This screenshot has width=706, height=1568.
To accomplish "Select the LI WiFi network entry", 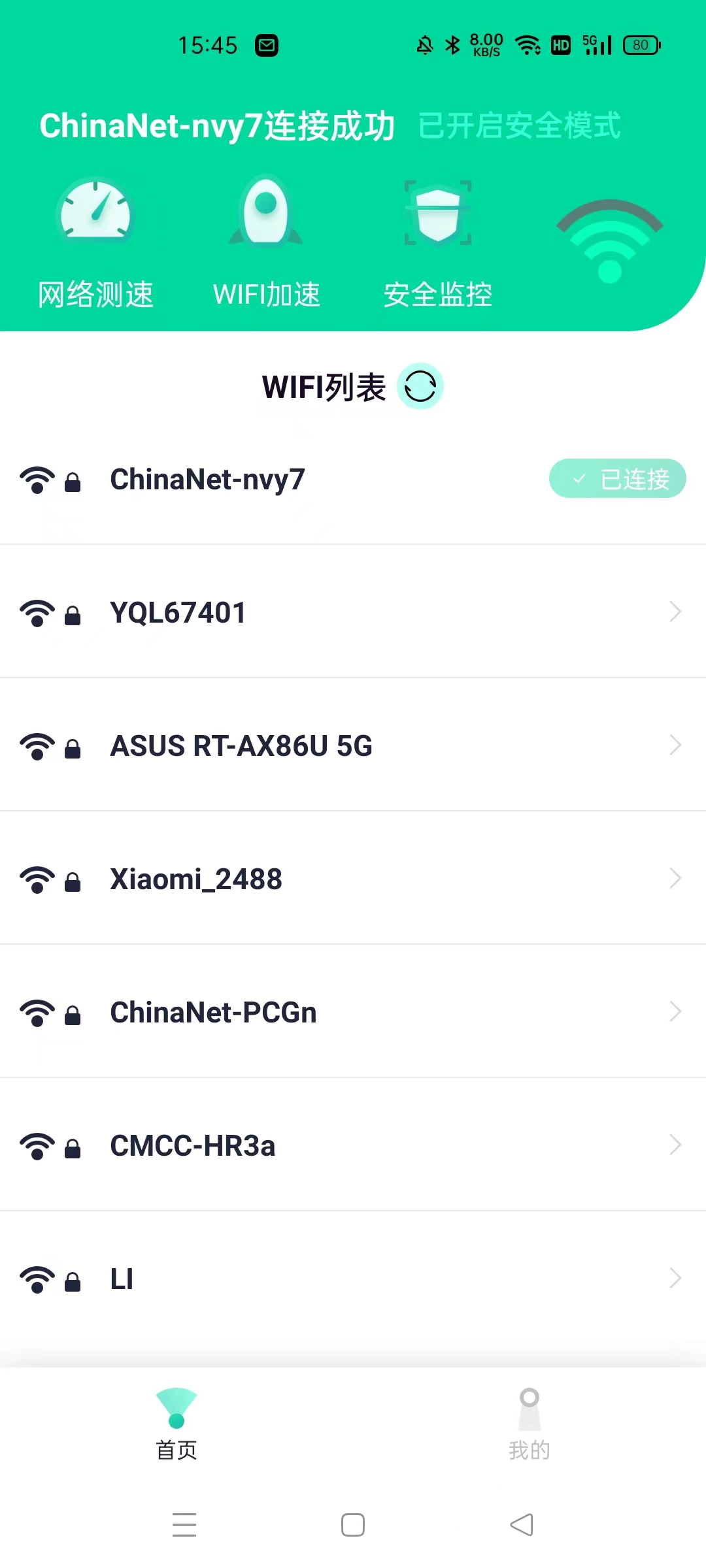I will [353, 1278].
